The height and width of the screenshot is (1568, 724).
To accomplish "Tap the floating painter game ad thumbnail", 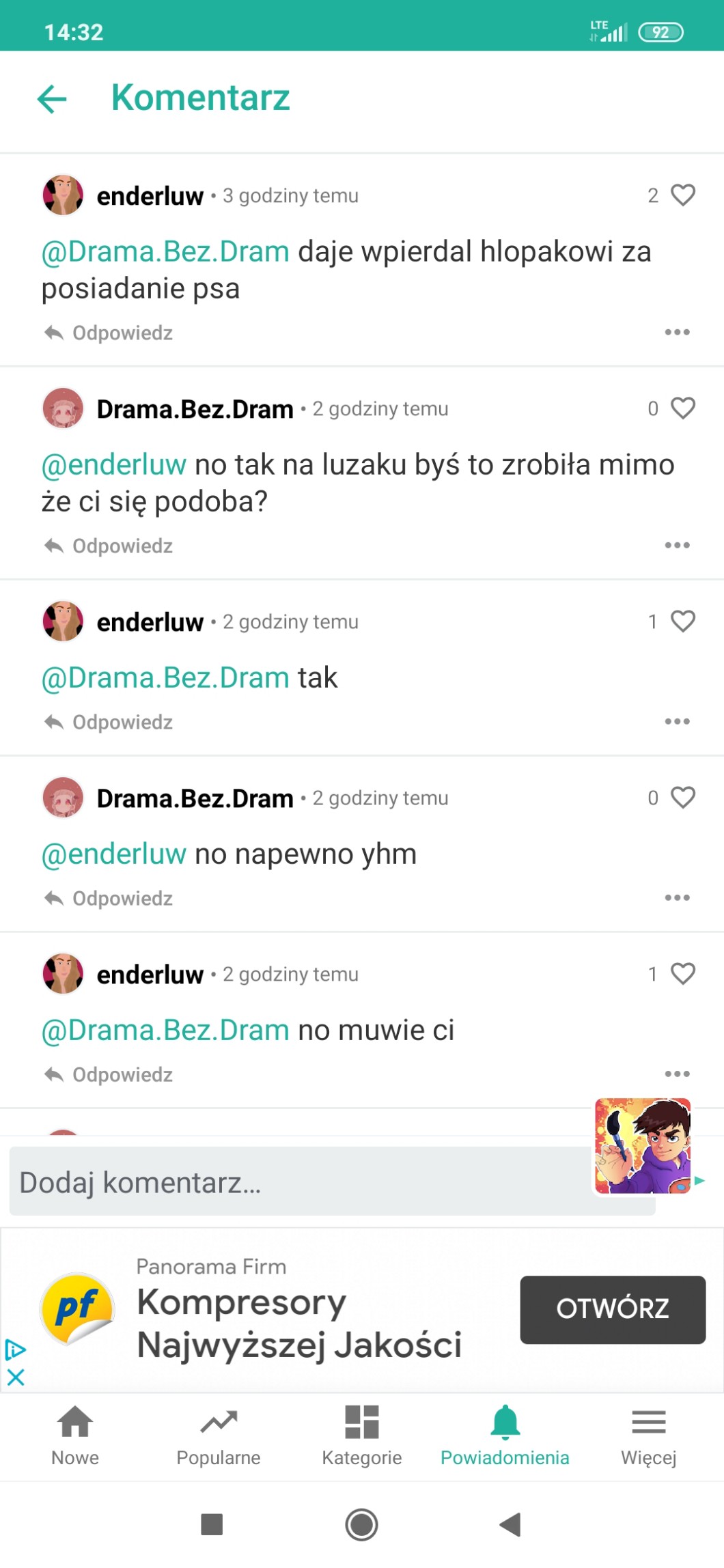I will (643, 1146).
